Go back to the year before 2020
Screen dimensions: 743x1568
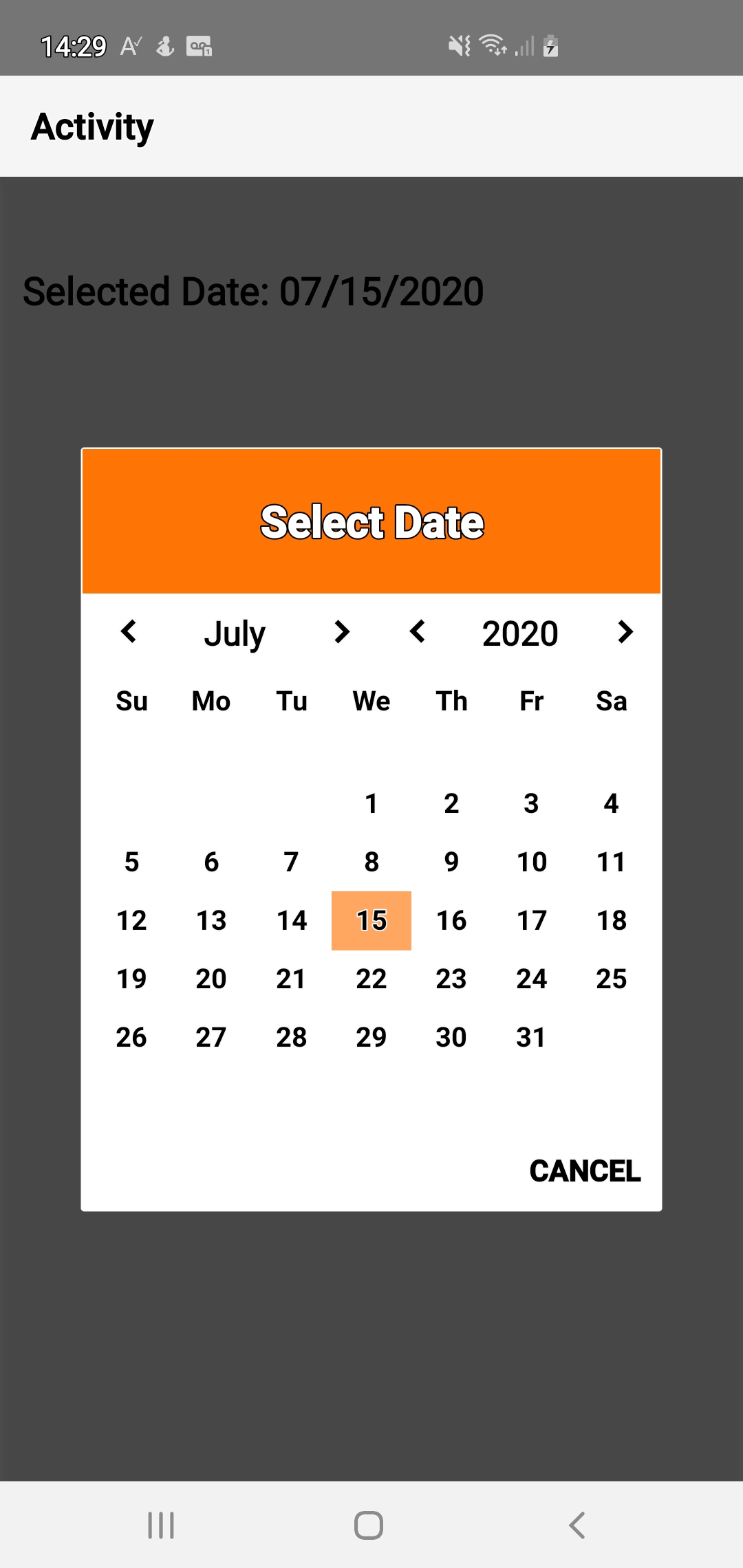pos(417,632)
